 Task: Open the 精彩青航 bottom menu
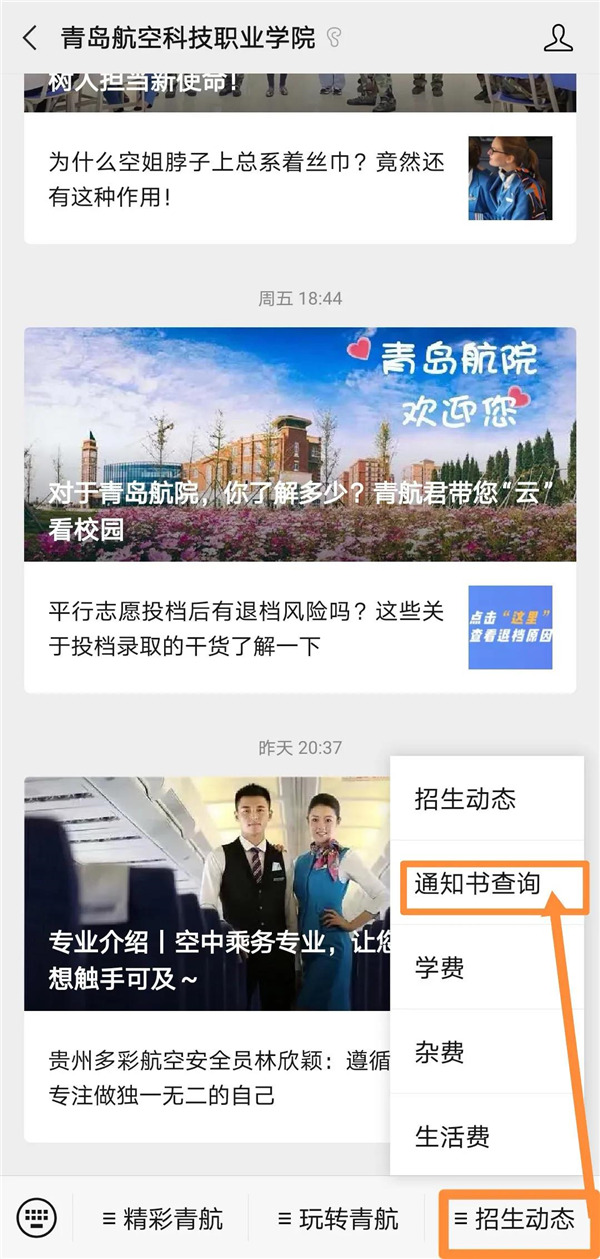point(162,1219)
